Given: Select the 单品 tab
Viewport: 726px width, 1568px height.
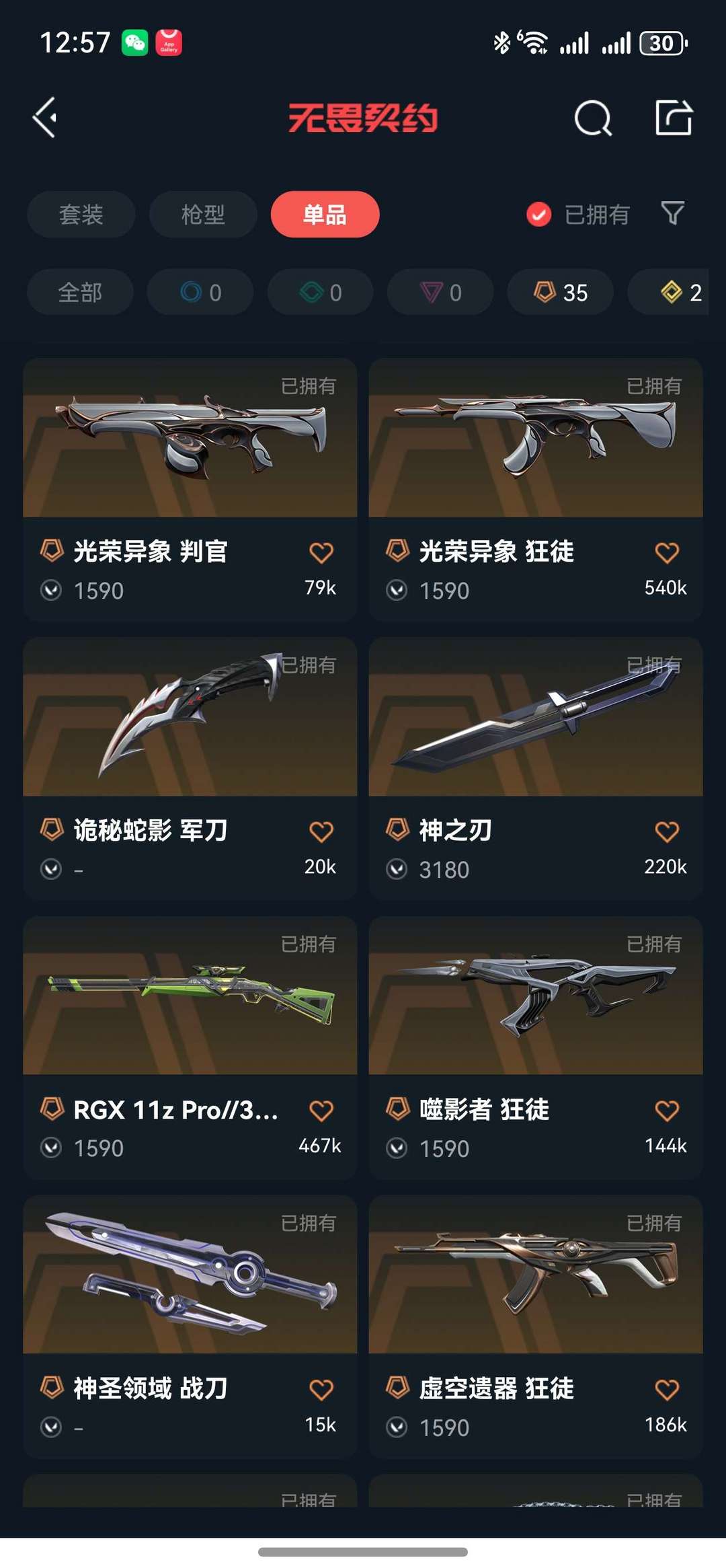Looking at the screenshot, I should coord(325,215).
